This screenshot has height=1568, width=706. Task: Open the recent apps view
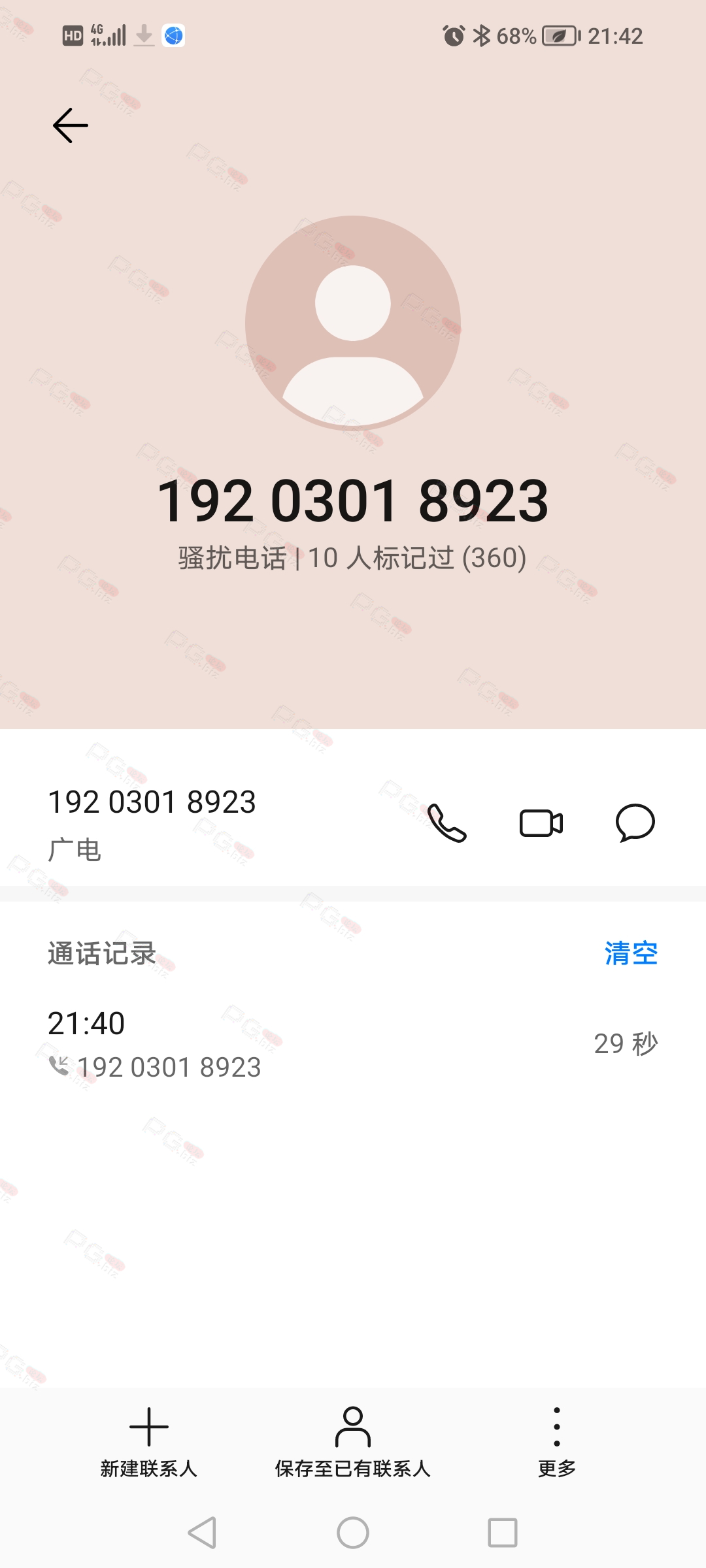503,1533
